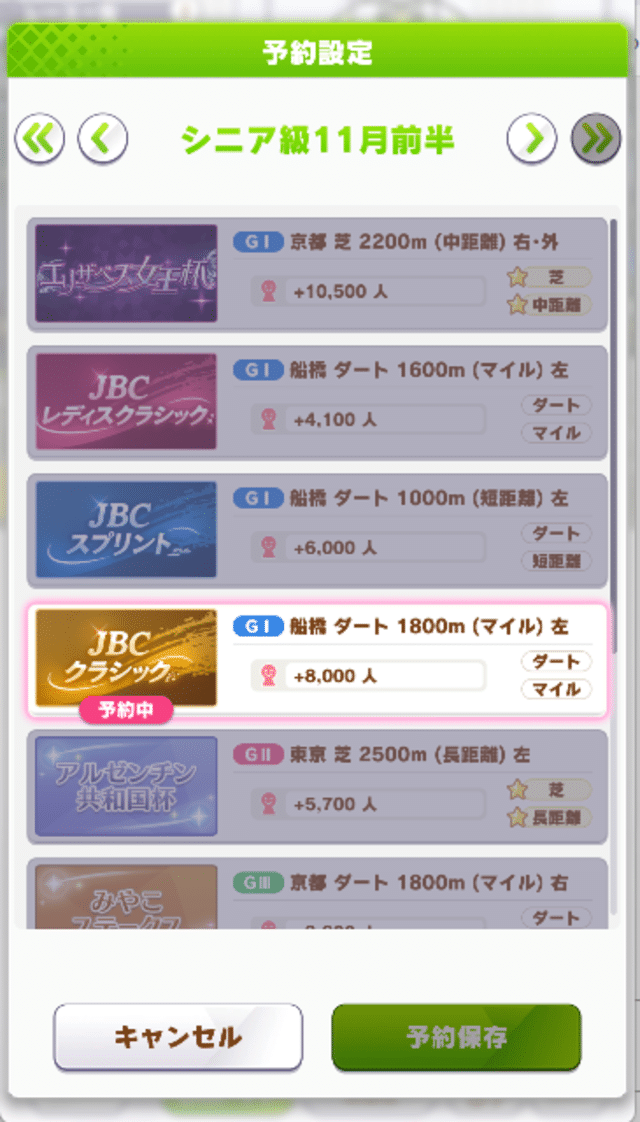Select the JBCスプリント race card
Image resolution: width=640 pixels, height=1122 pixels.
point(317,530)
